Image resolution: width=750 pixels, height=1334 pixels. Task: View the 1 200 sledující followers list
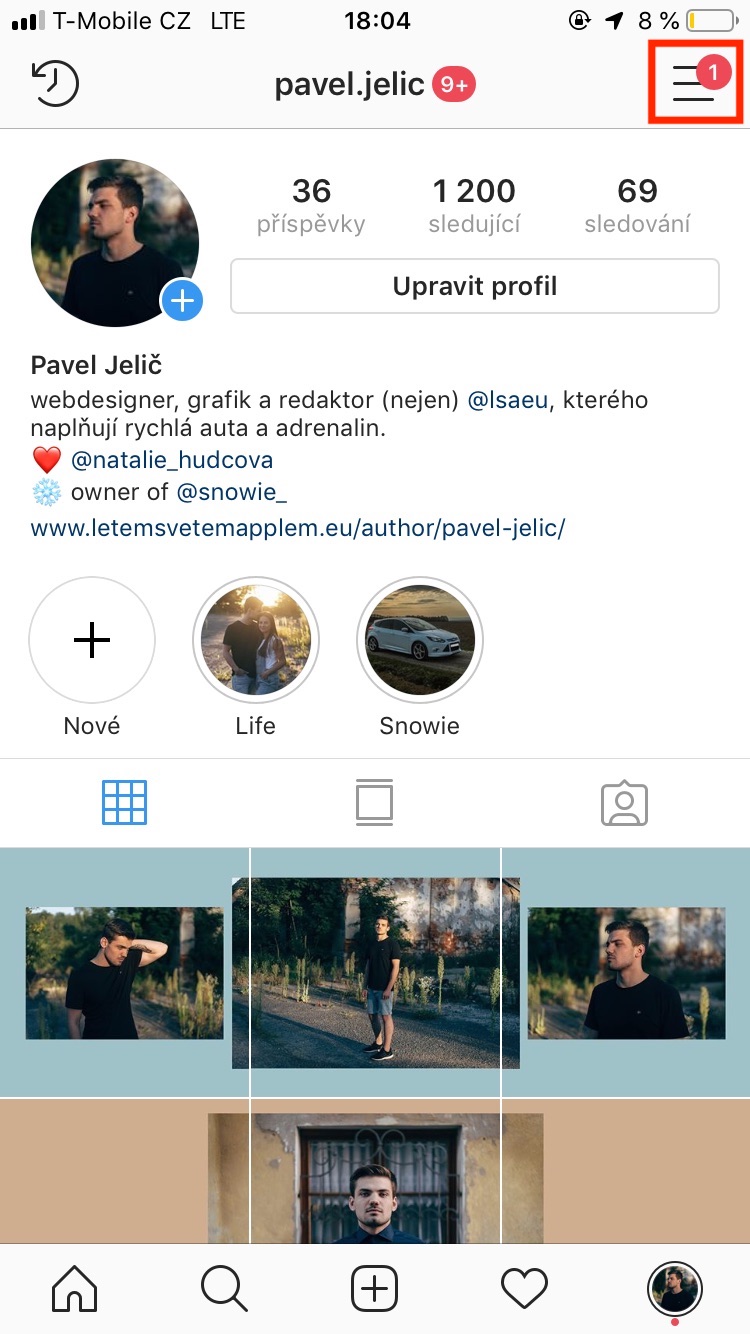point(474,204)
